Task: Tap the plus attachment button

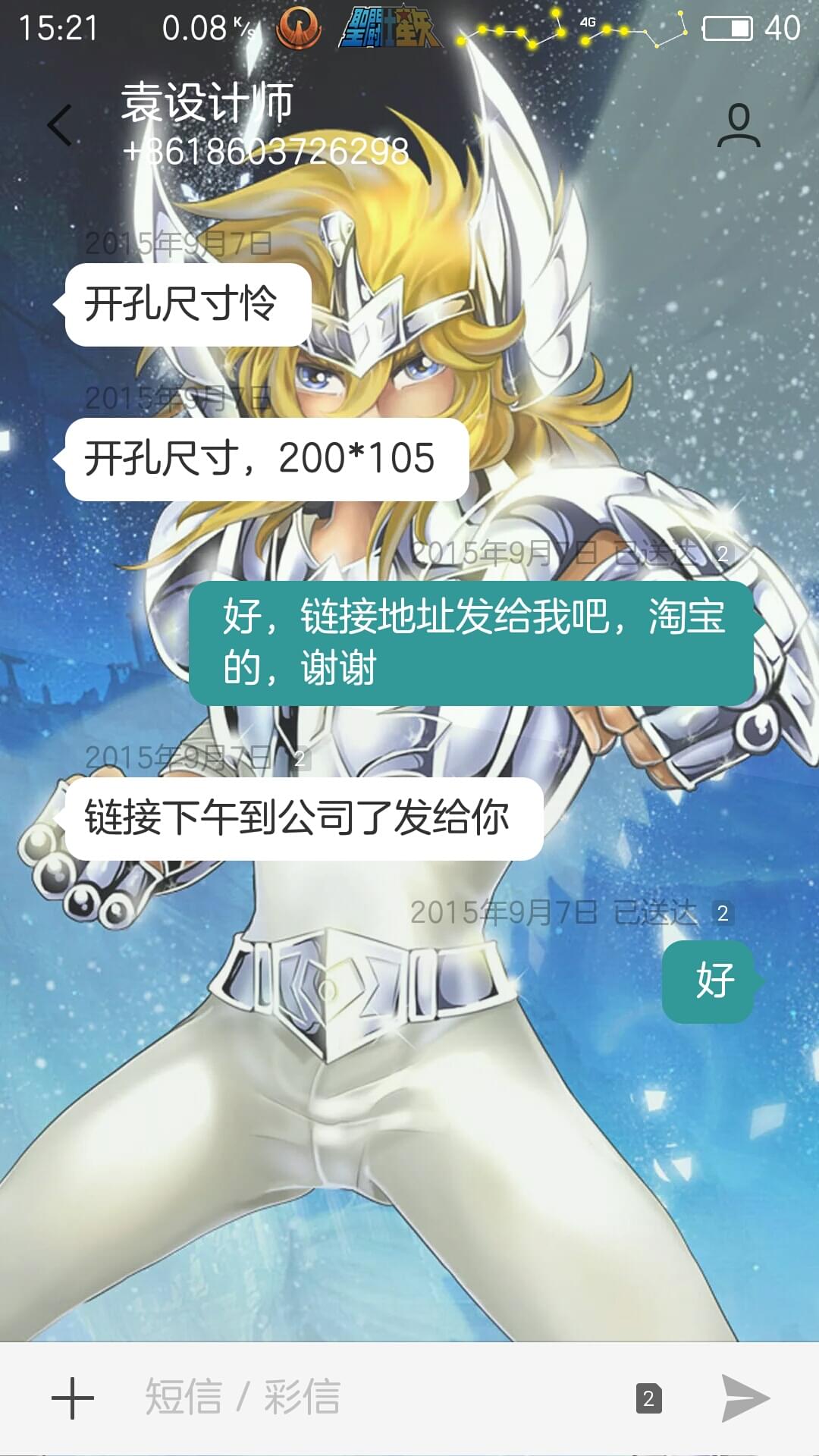Action: click(73, 1398)
